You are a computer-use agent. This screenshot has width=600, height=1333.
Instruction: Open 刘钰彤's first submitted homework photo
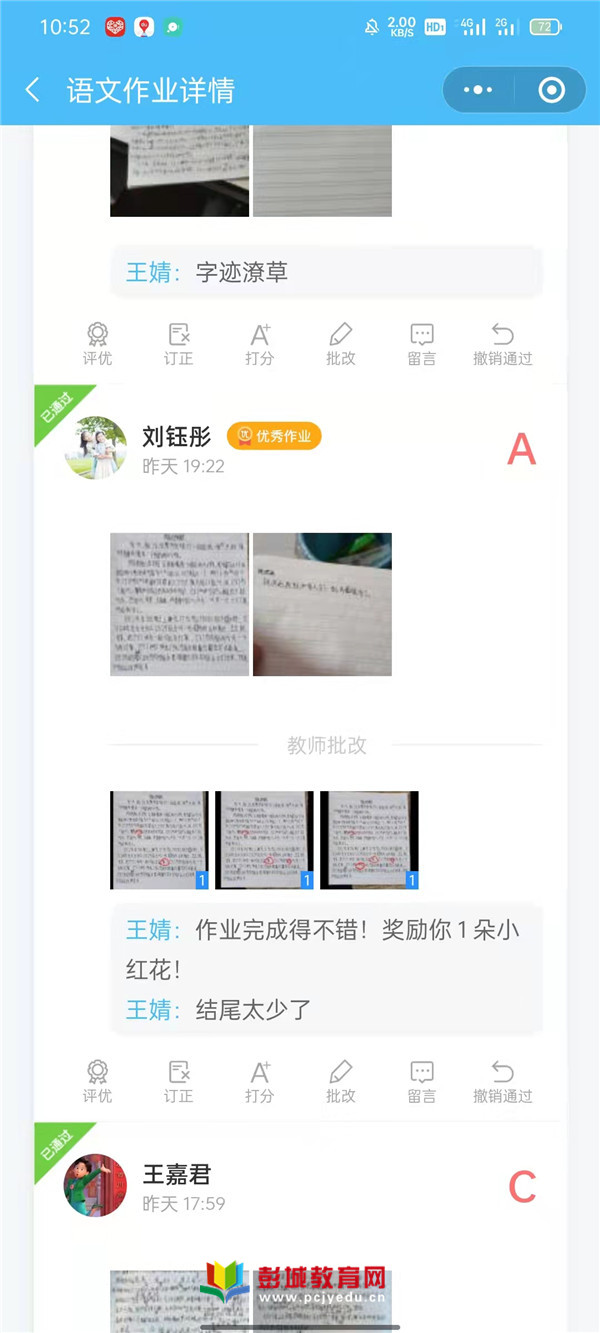point(179,604)
